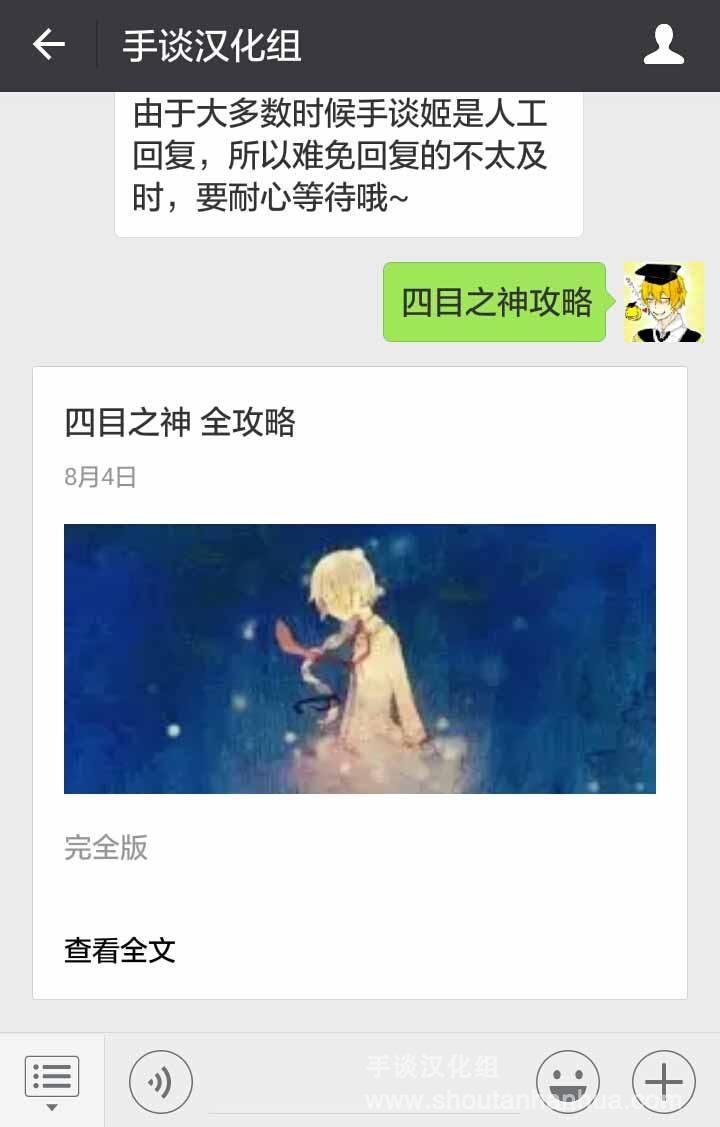Screen dimensions: 720x1127
Task: Tap 查看全文 to read the full article
Action: pos(120,949)
